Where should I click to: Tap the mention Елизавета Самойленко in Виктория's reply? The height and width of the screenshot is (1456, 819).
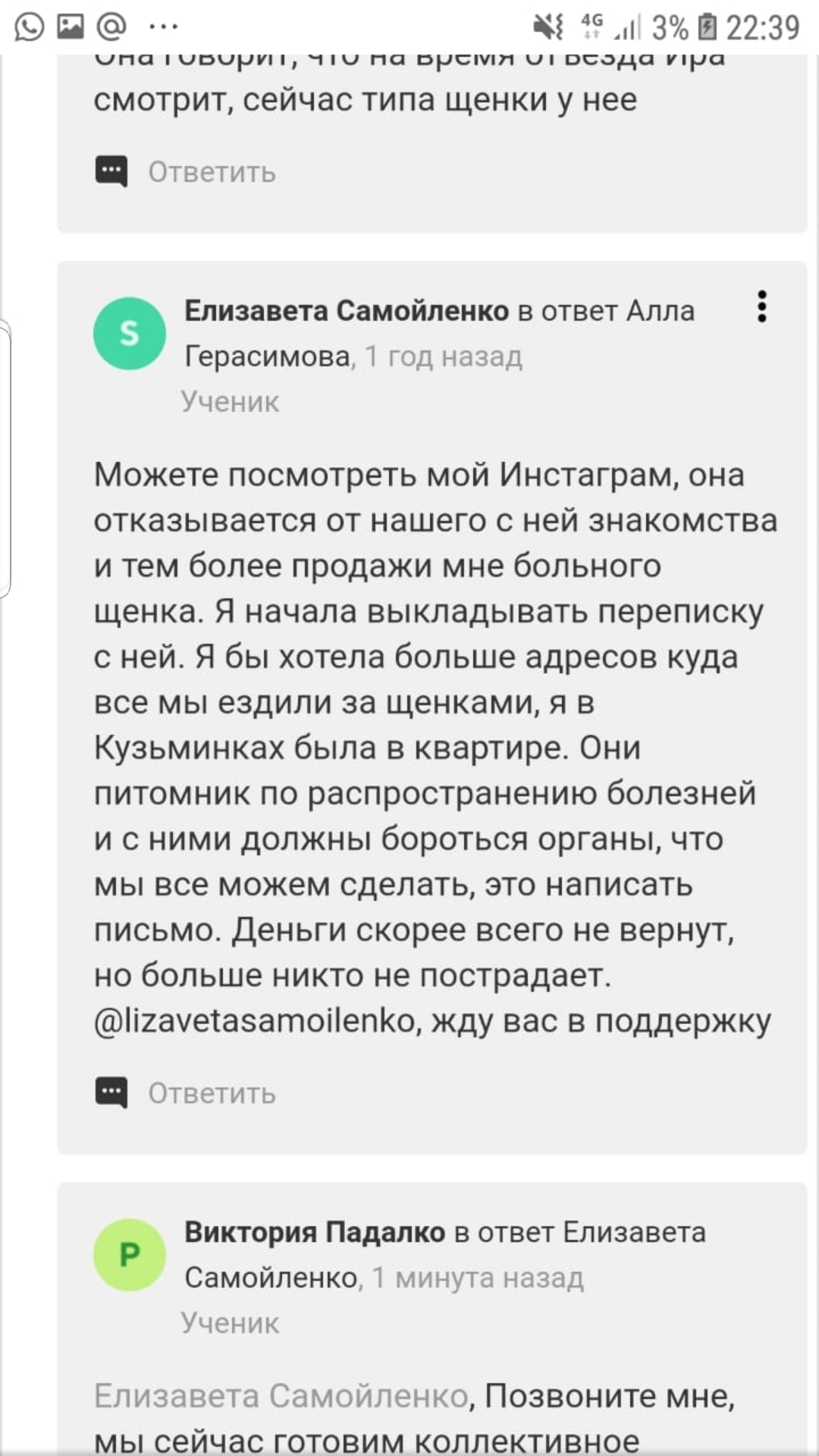[x=281, y=1395]
